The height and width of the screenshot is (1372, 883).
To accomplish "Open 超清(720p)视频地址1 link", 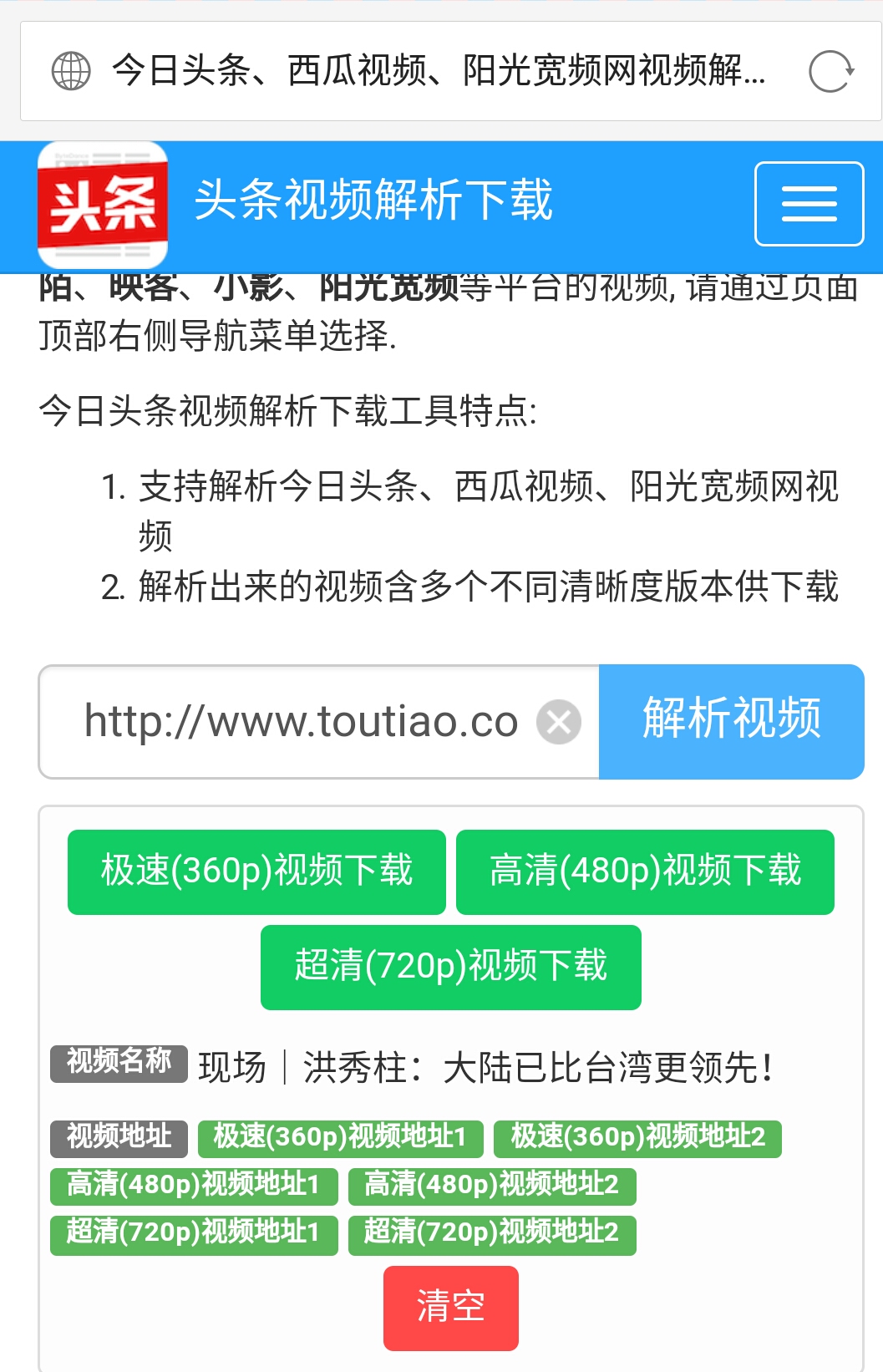I will 194,1233.
